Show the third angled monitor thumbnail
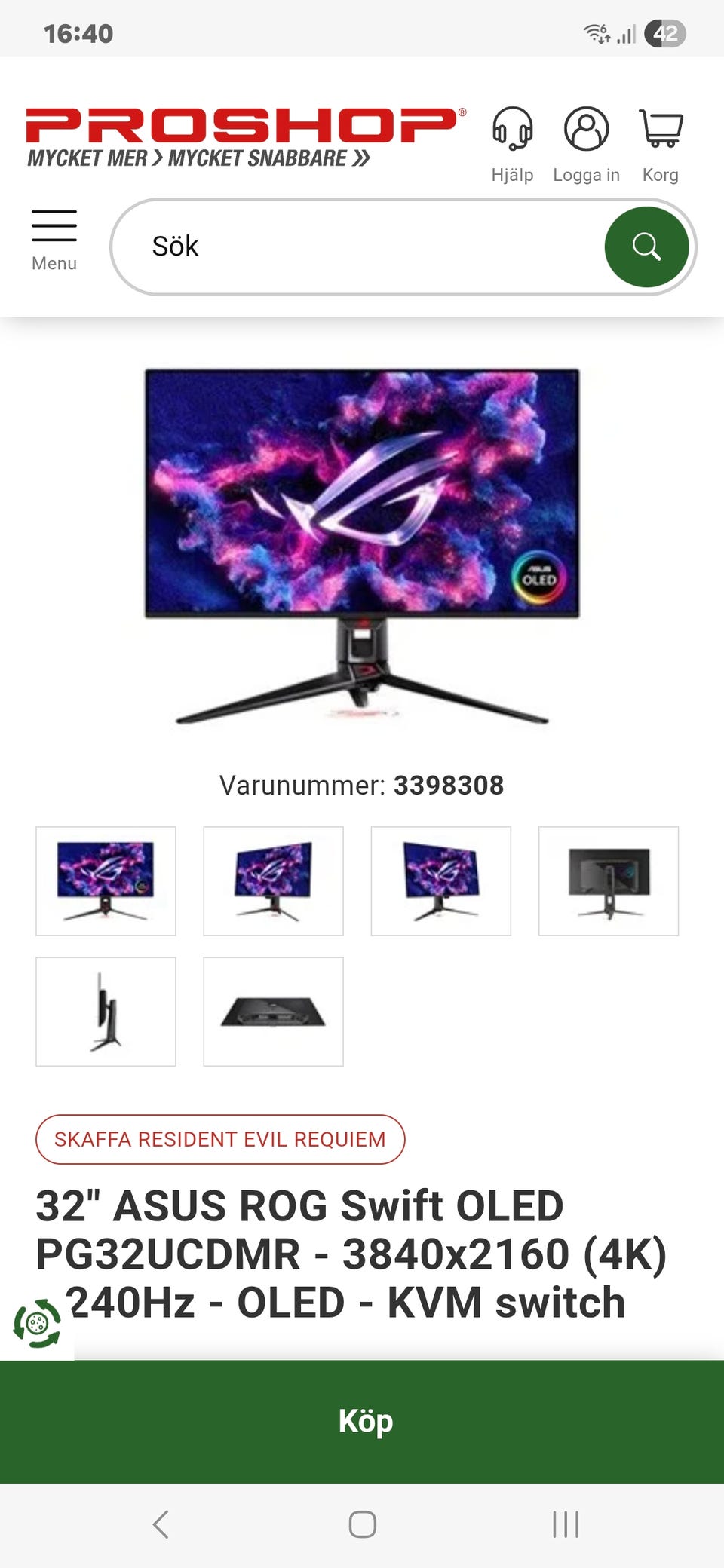Viewport: 724px width, 1568px height. pyautogui.click(x=440, y=880)
